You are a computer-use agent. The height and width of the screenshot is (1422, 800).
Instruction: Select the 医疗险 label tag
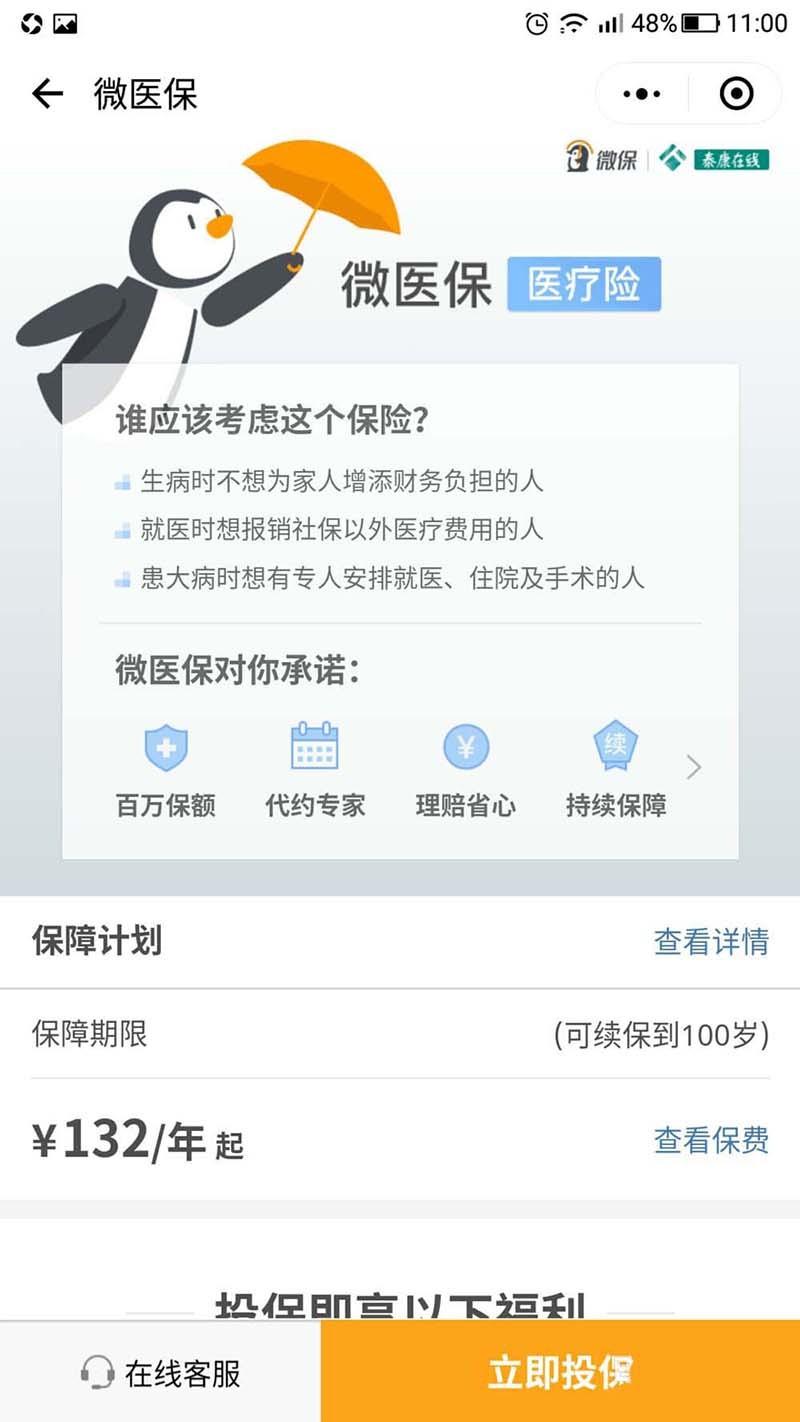coord(587,284)
